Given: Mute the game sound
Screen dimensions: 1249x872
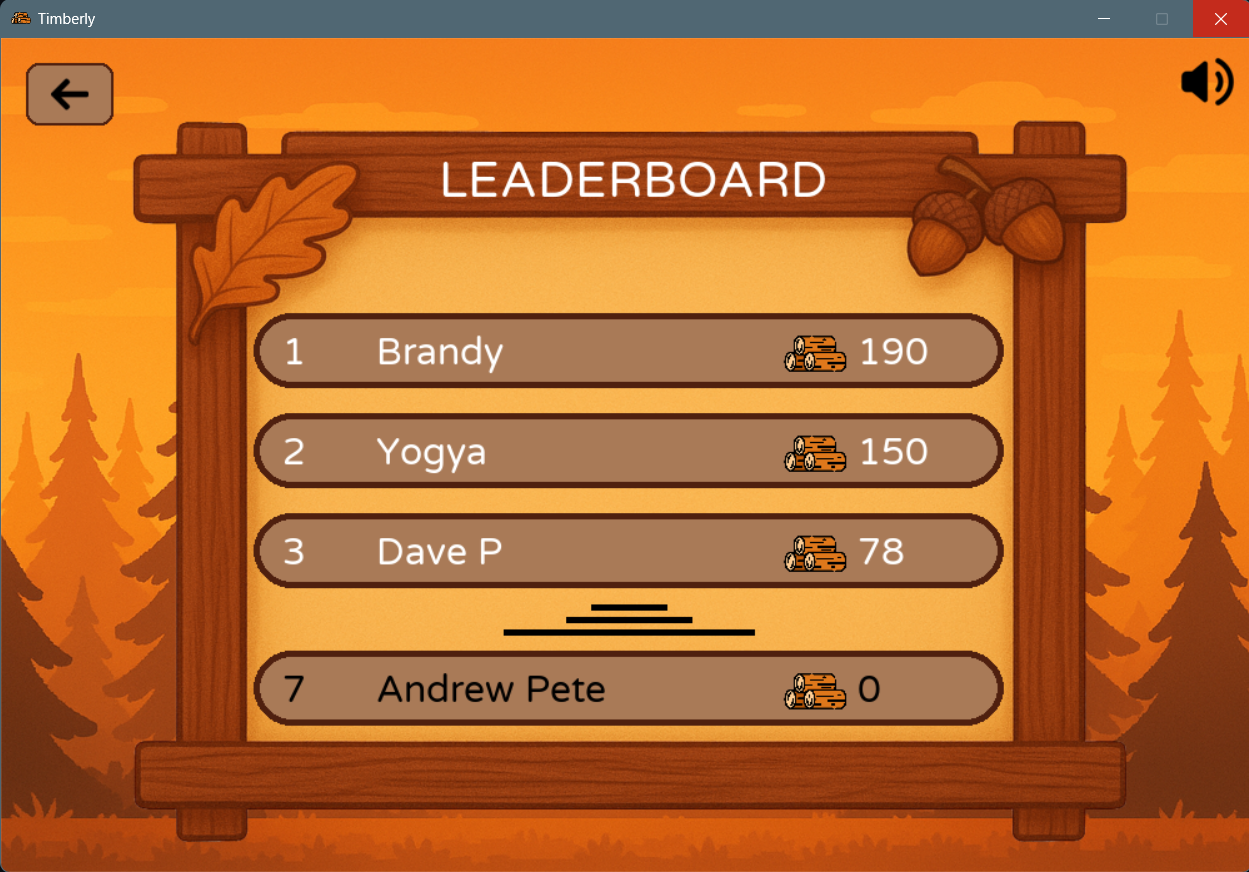Looking at the screenshot, I should click(1206, 82).
